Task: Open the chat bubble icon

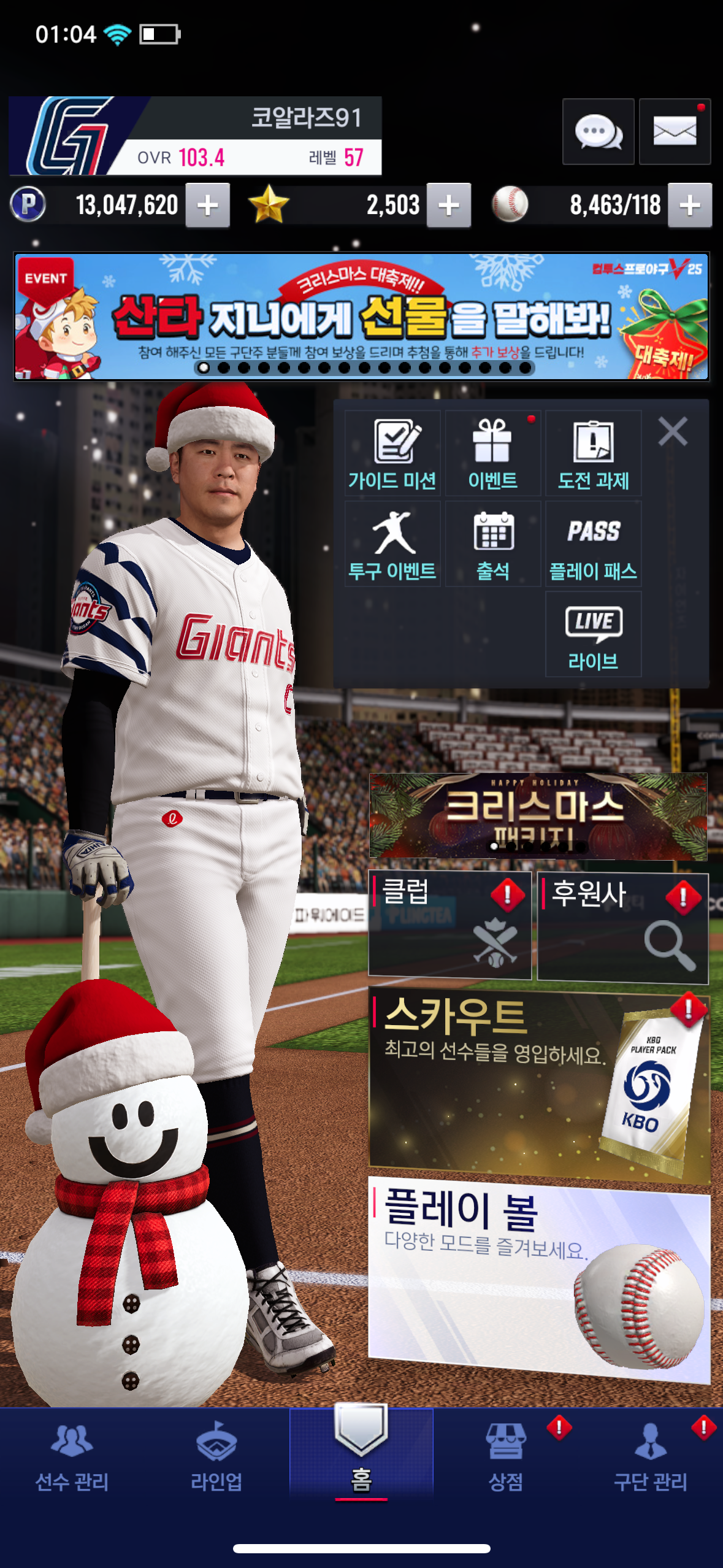Action: 598,132
